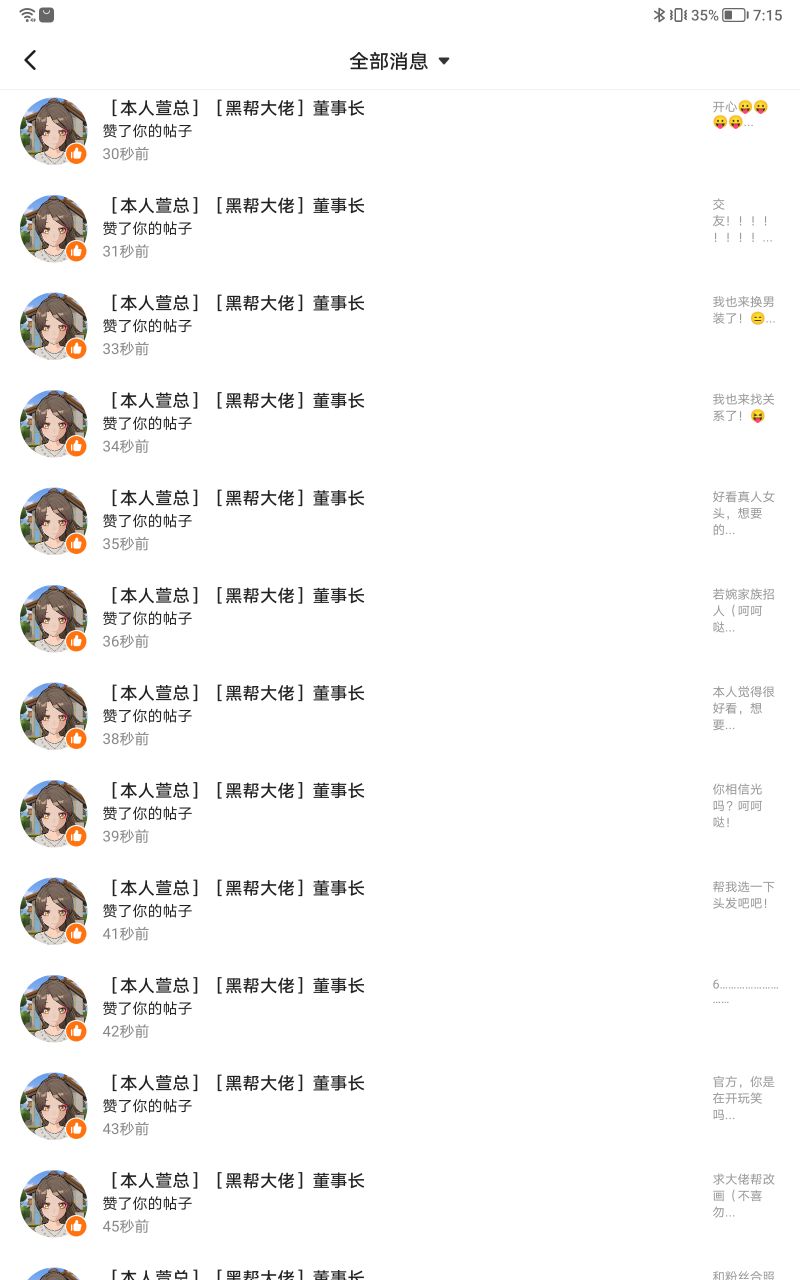
Task: Expand the 全部消息 filter dropdown
Action: click(x=400, y=61)
